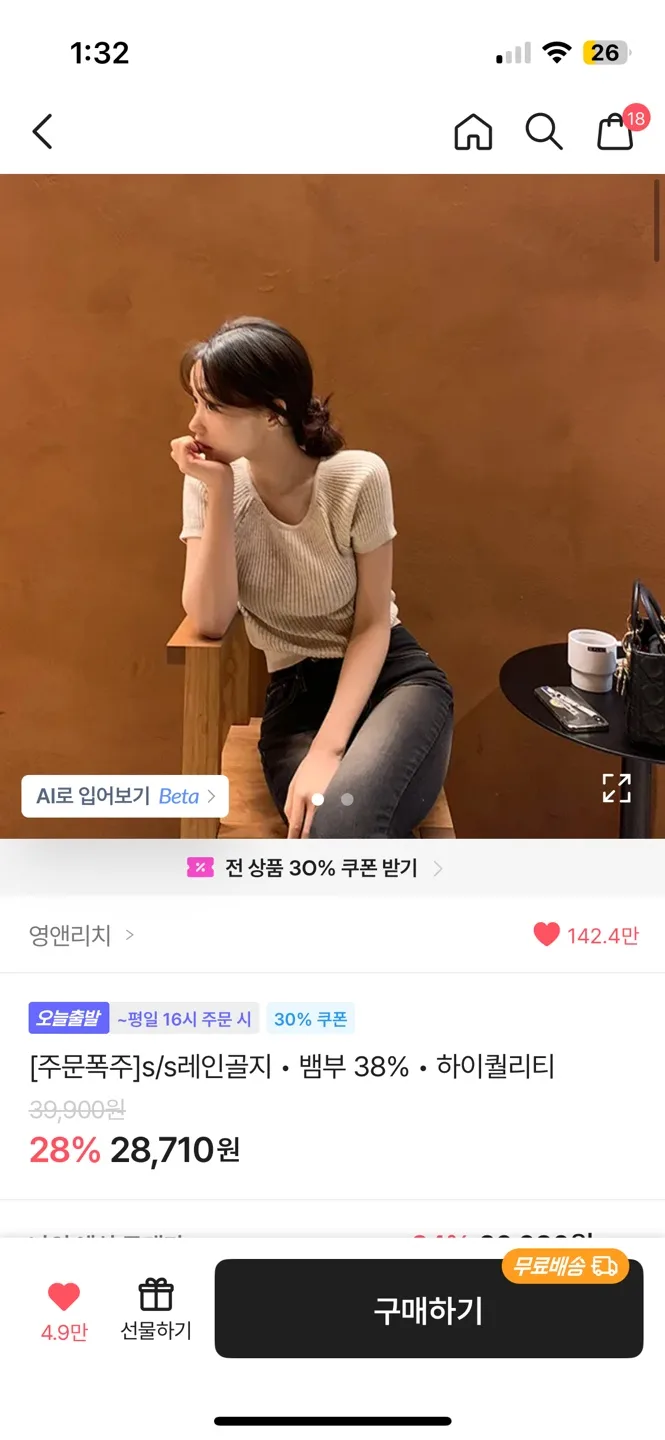This screenshot has width=665, height=1440.
Task: Open the search magnifier icon
Action: click(544, 131)
